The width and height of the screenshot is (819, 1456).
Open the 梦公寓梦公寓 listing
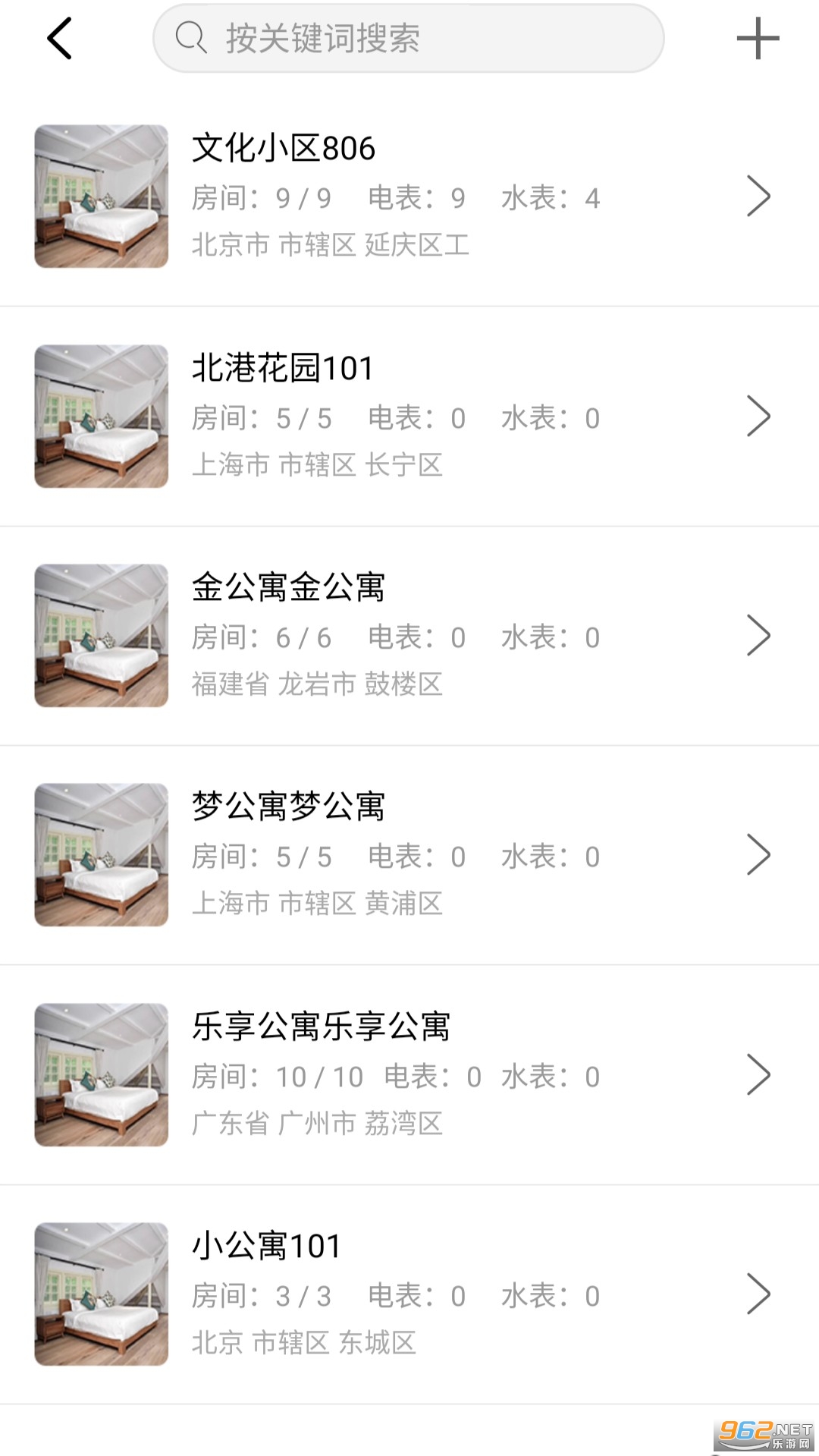pyautogui.click(x=409, y=855)
